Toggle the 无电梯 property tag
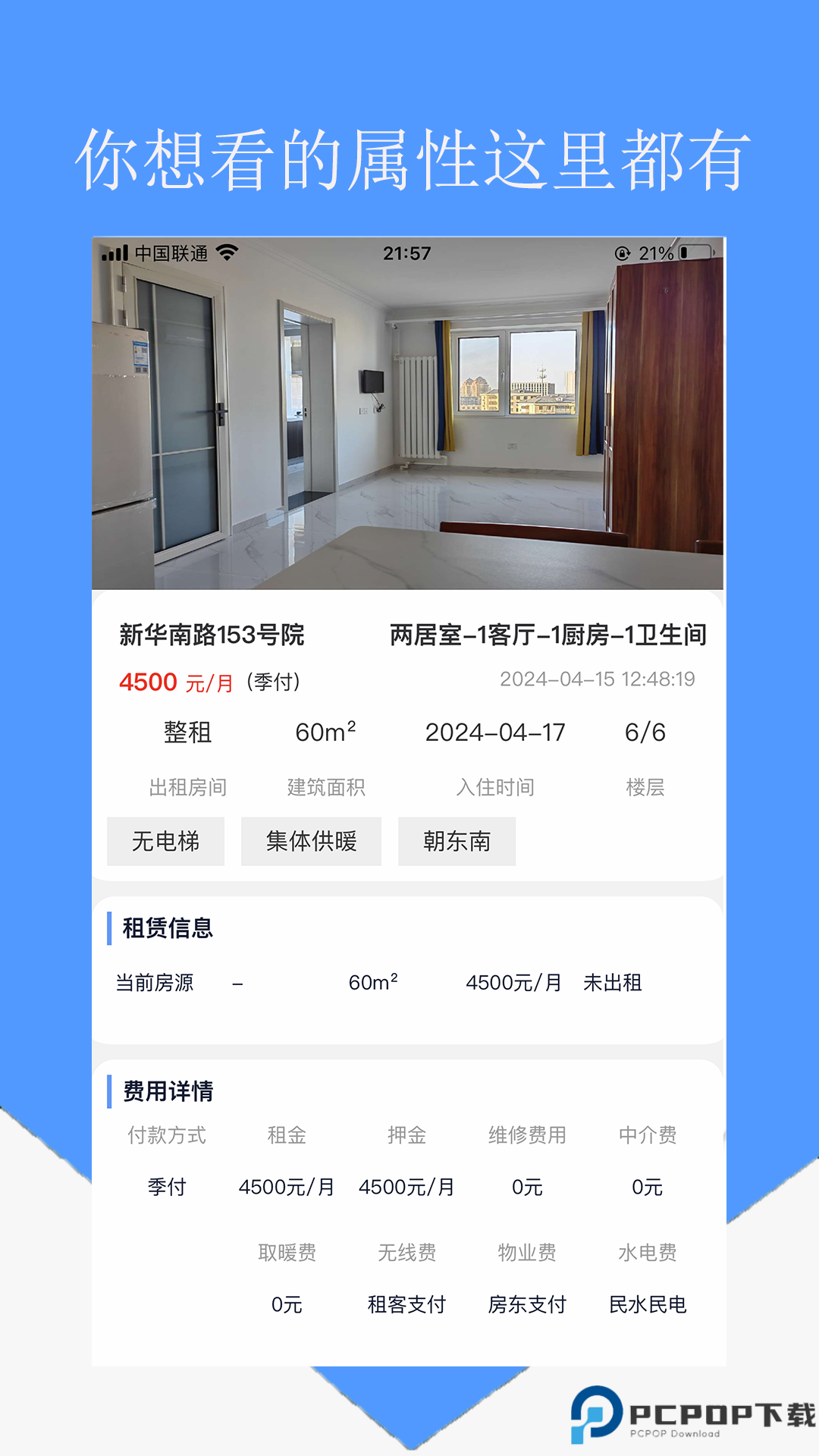819x1456 pixels. point(165,841)
